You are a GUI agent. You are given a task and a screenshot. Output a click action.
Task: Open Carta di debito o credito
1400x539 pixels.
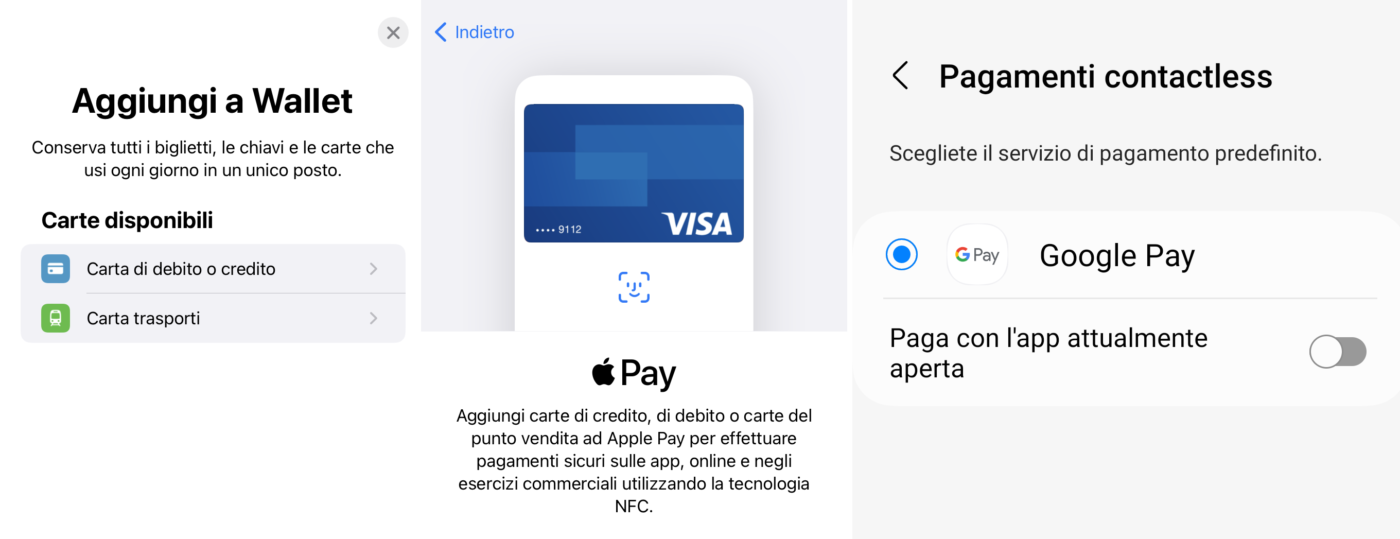click(213, 269)
